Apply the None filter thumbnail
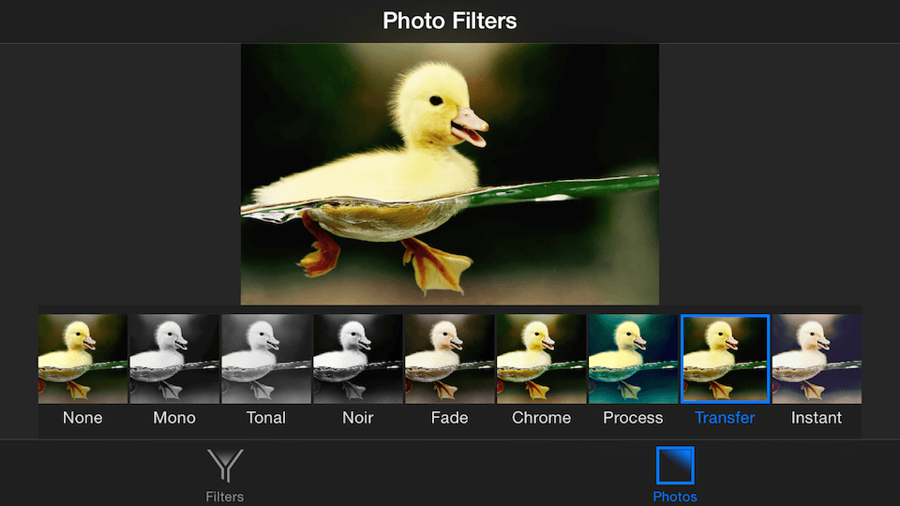Viewport: 900px width, 506px height. (82, 360)
